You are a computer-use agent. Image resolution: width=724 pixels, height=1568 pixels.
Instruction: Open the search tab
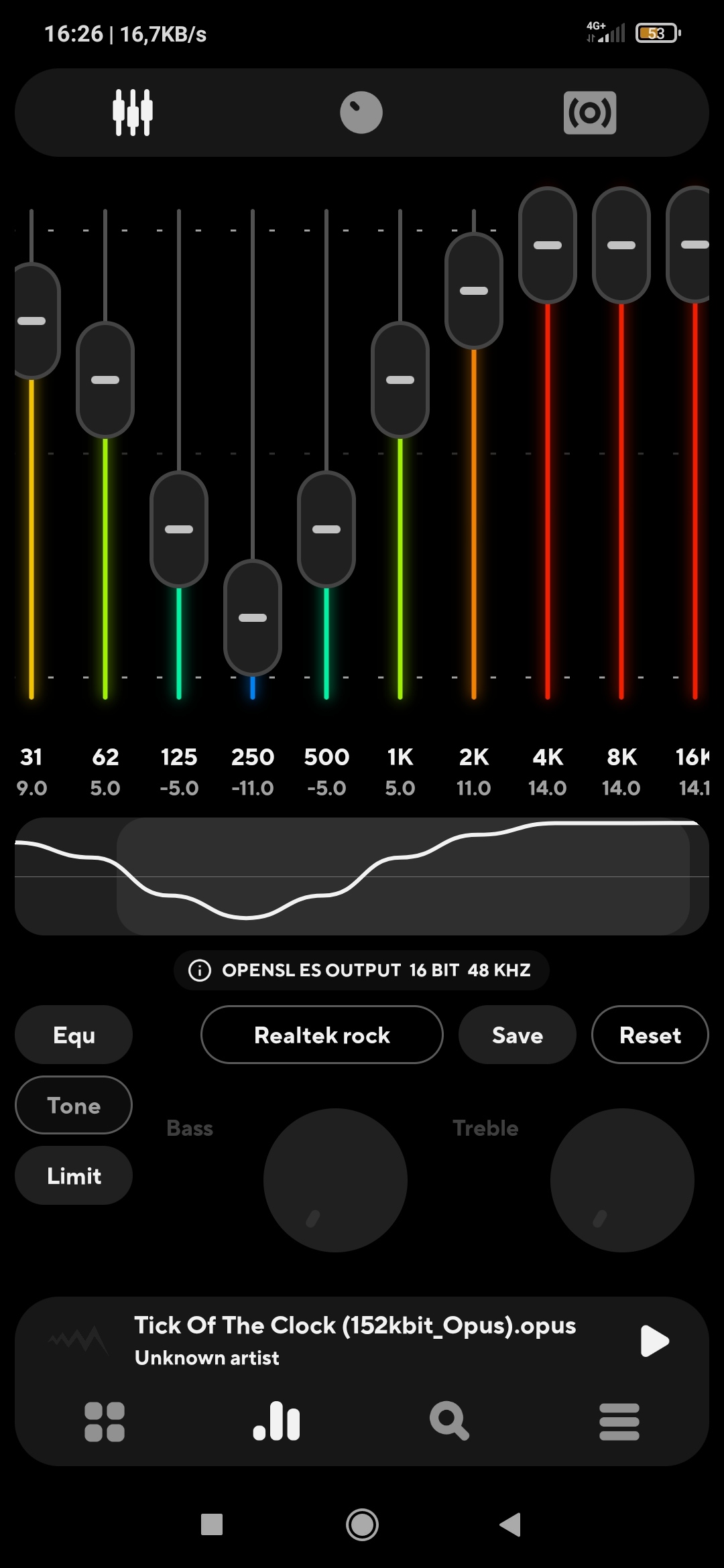click(448, 1421)
